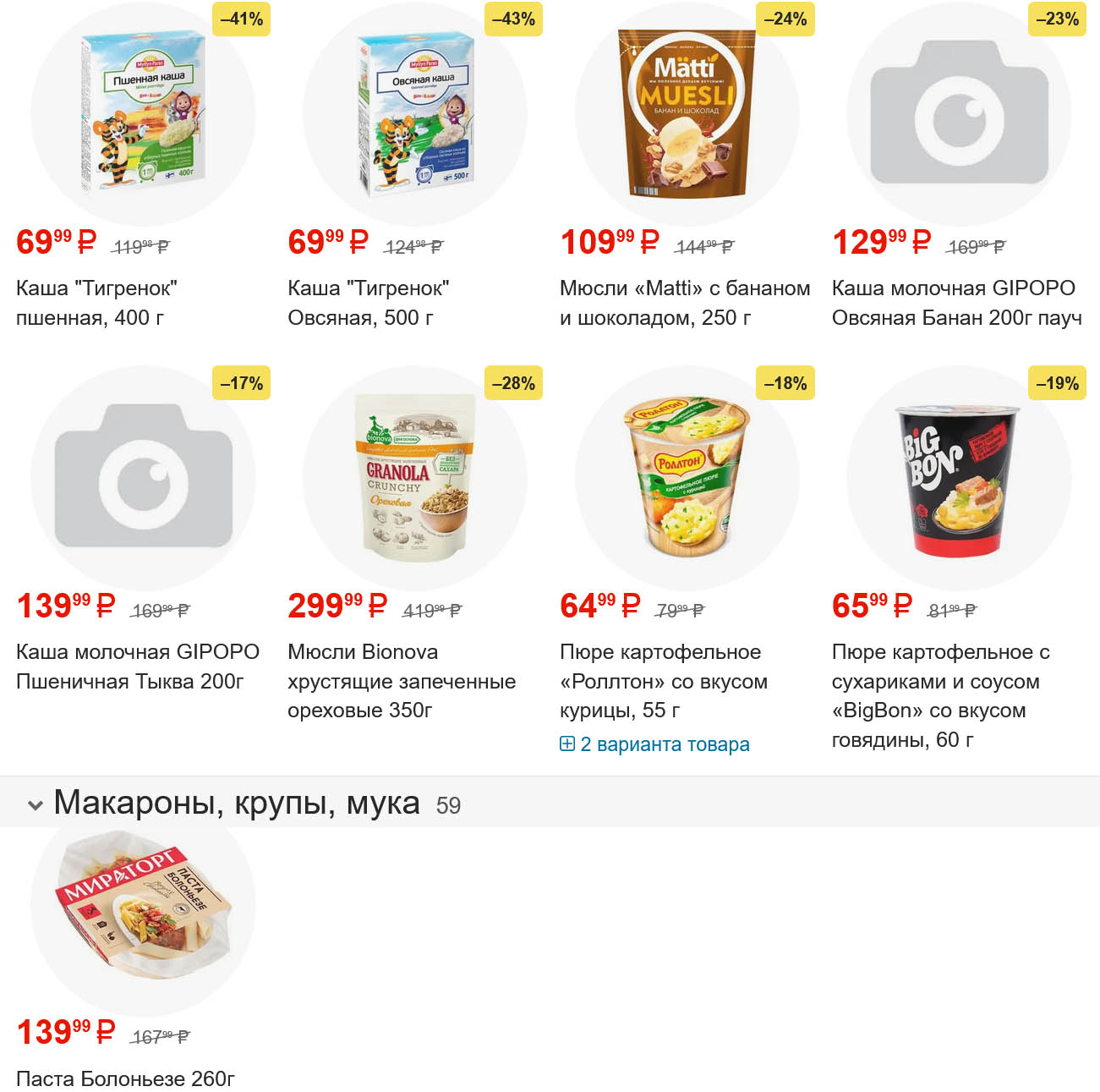The height and width of the screenshot is (1092, 1100).
Task: Expand 2 варианта товара under Роллтон пюре
Action: point(654,744)
